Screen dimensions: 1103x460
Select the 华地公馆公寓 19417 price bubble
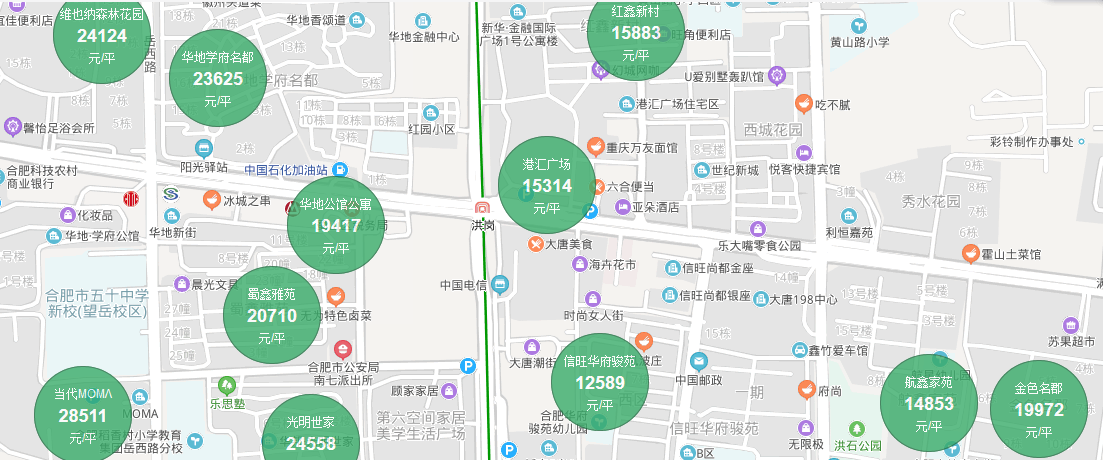coord(336,225)
